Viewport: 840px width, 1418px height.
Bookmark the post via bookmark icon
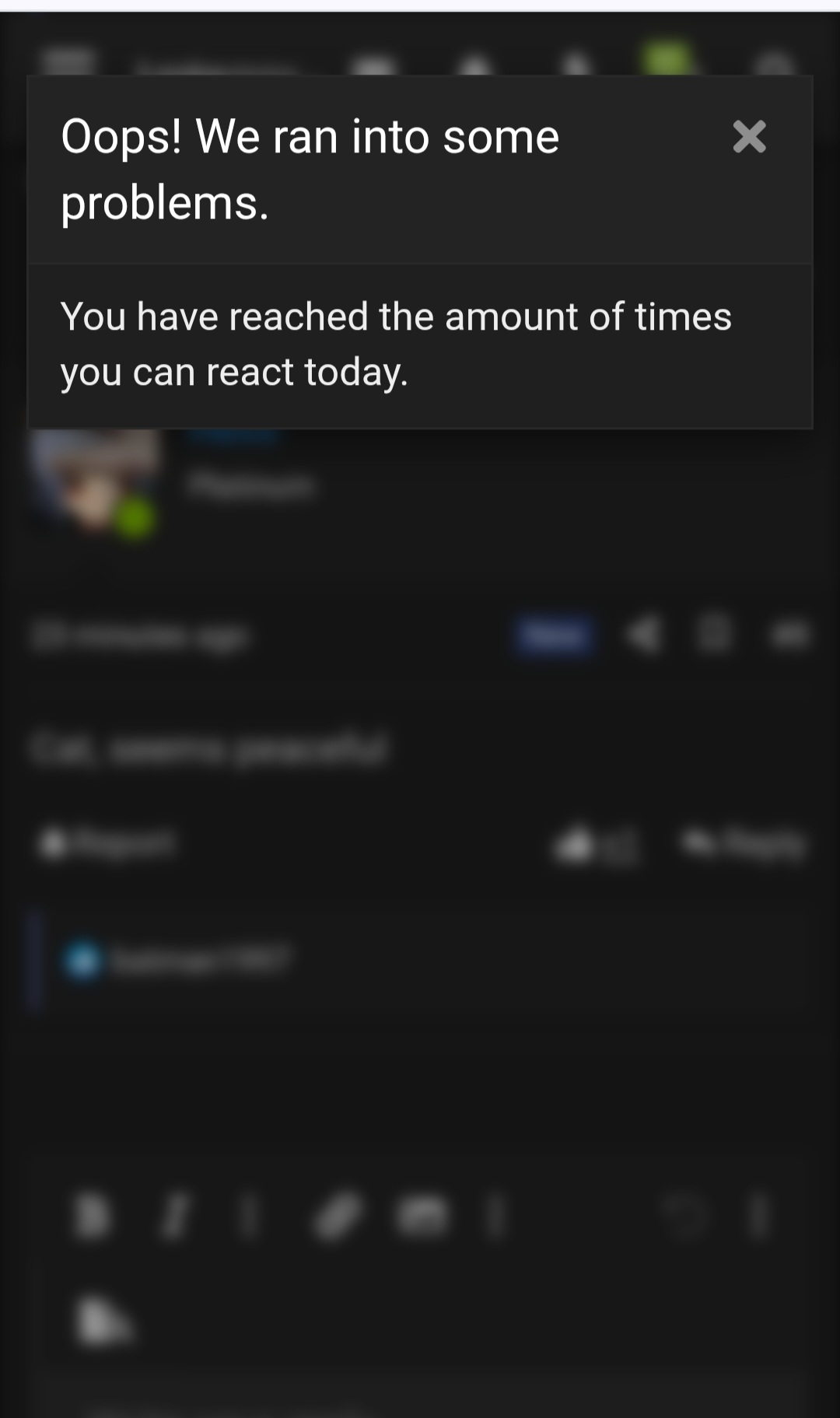[713, 635]
